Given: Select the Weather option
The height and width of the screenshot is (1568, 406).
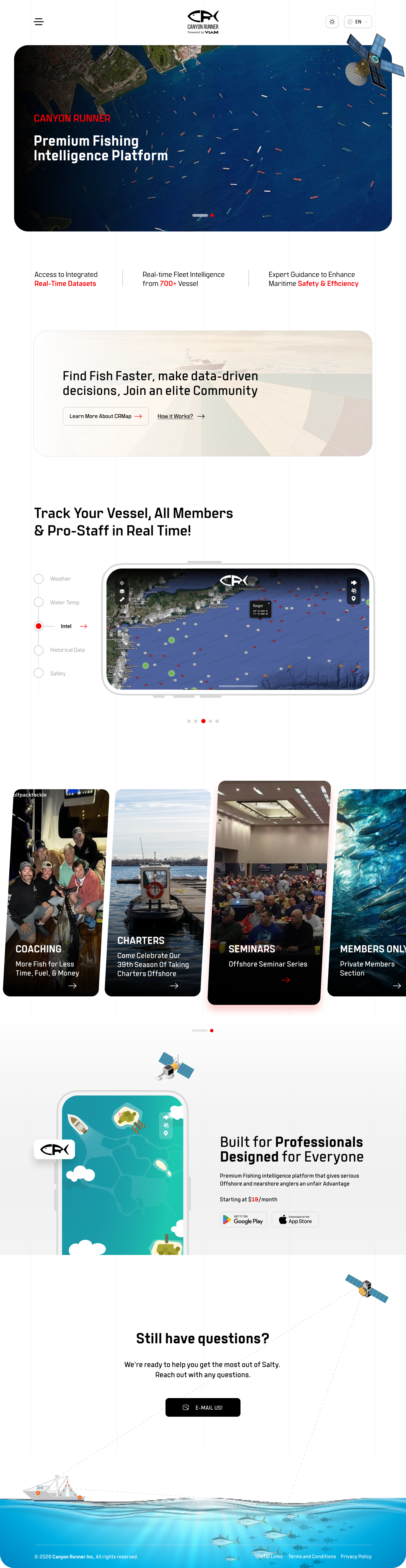Looking at the screenshot, I should pyautogui.click(x=60, y=579).
